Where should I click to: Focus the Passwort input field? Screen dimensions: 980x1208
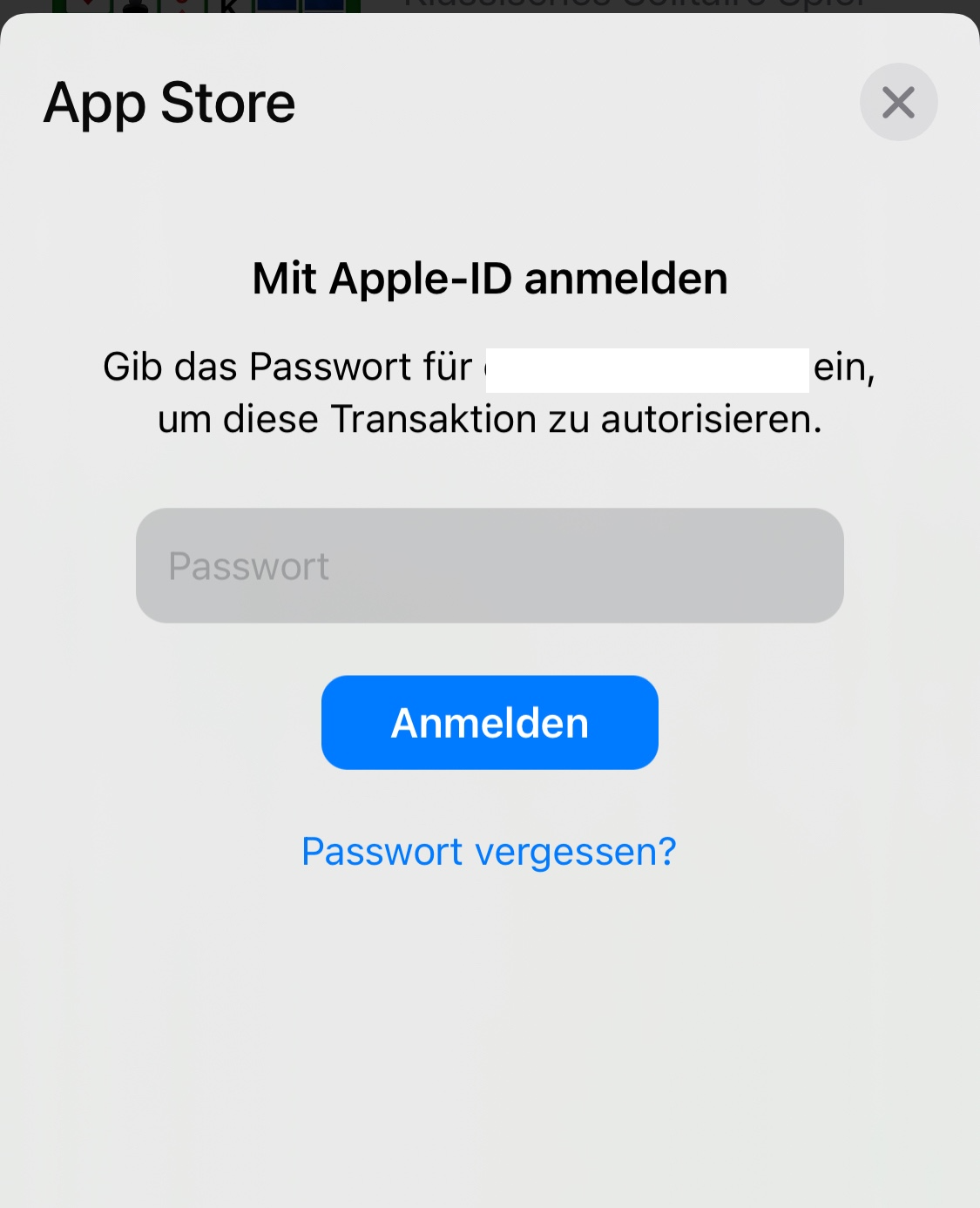pos(490,565)
